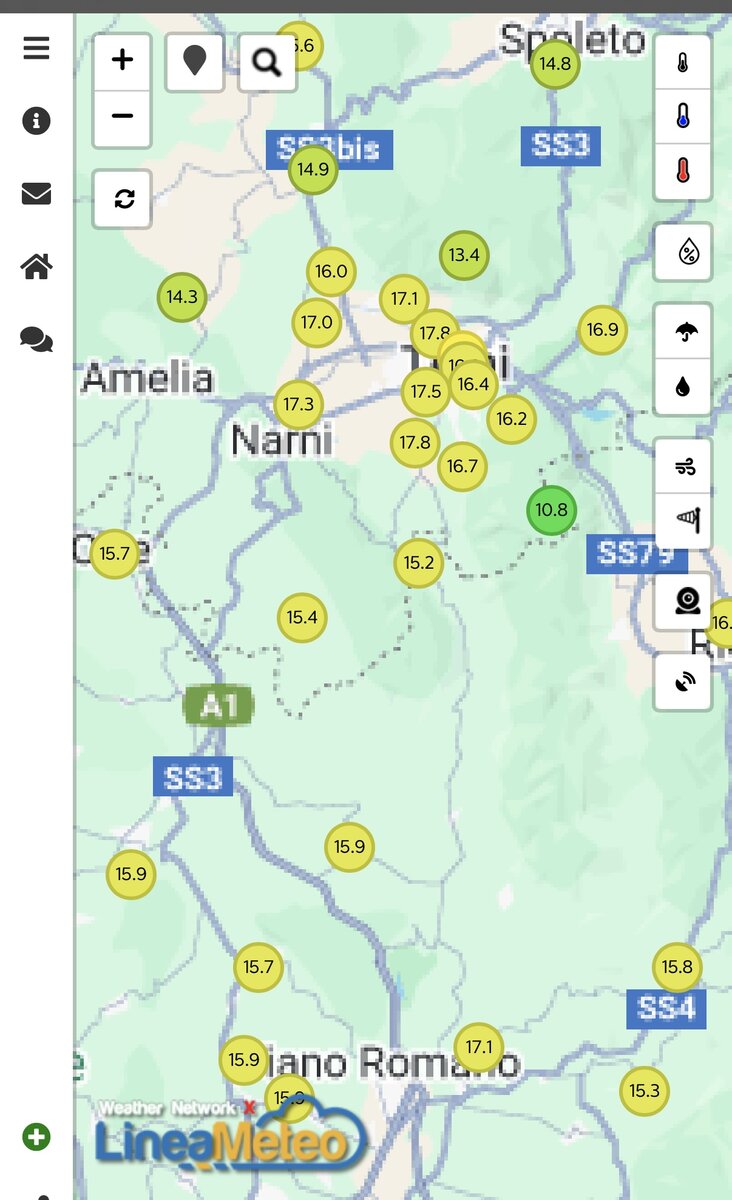
Task: Tap the green plus button
Action: pos(36,1137)
